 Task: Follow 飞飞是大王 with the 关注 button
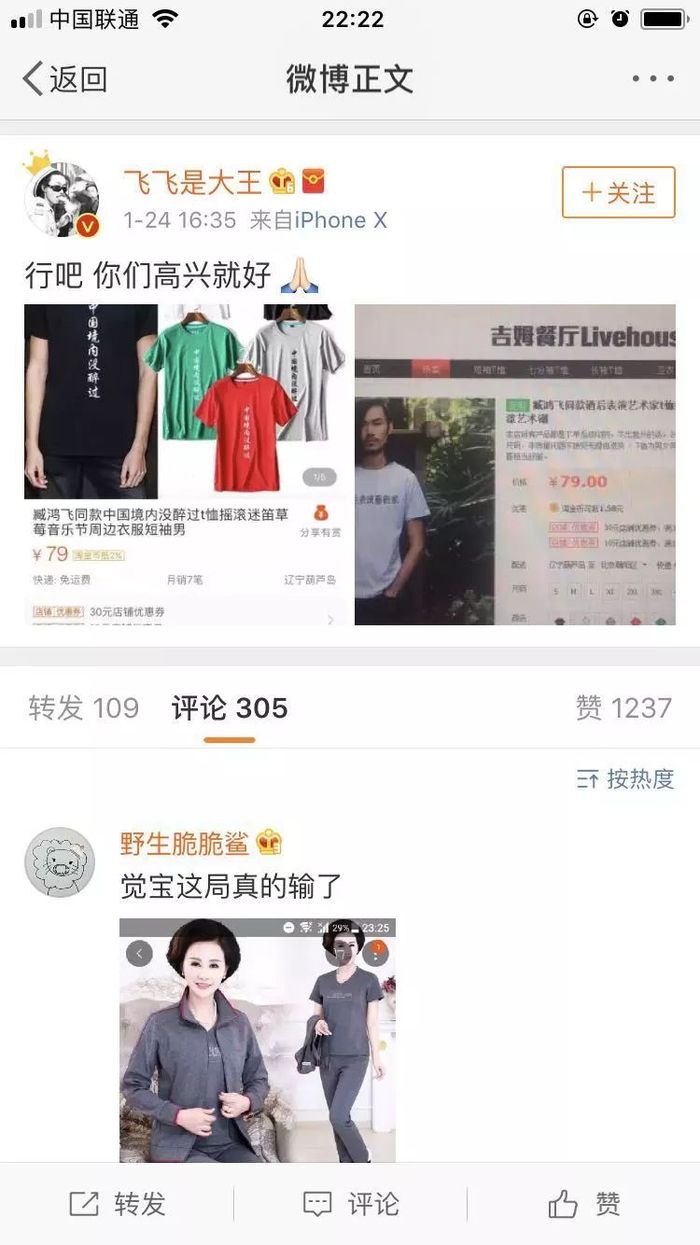pos(618,192)
